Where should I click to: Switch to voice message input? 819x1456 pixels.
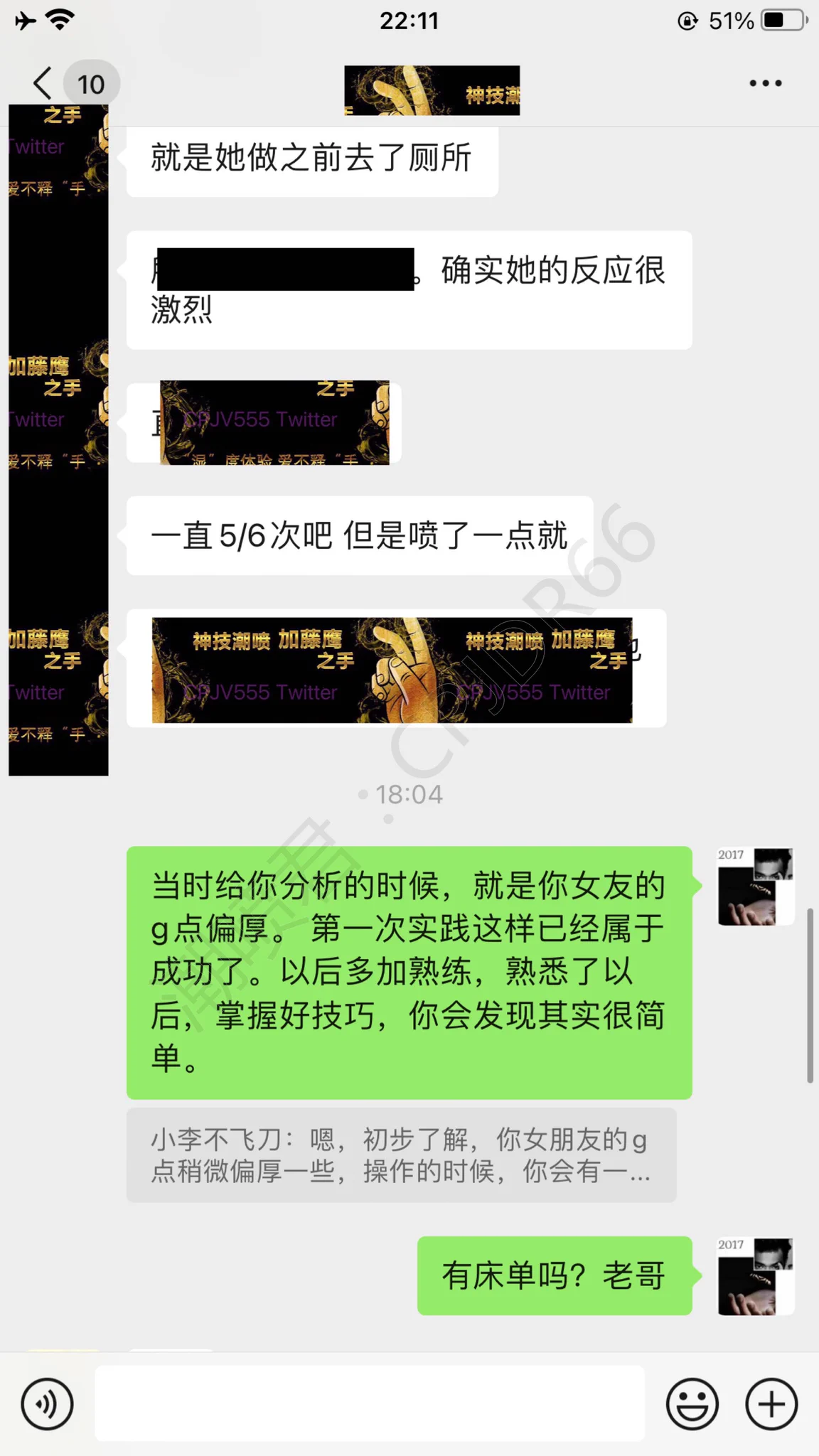(47, 1405)
